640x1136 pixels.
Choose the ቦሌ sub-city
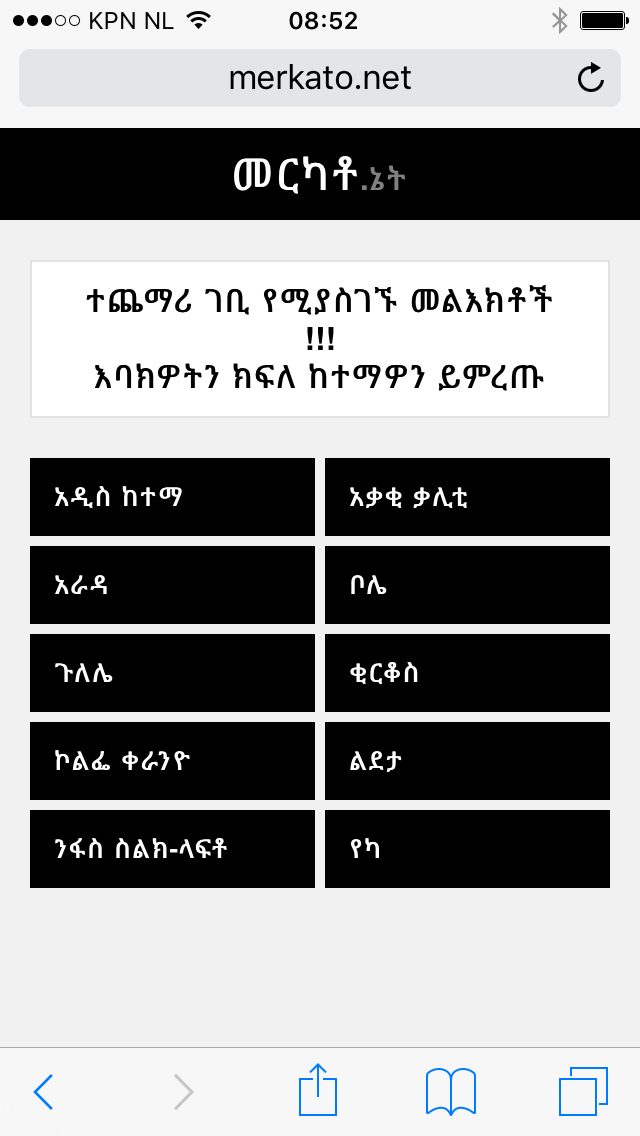467,585
